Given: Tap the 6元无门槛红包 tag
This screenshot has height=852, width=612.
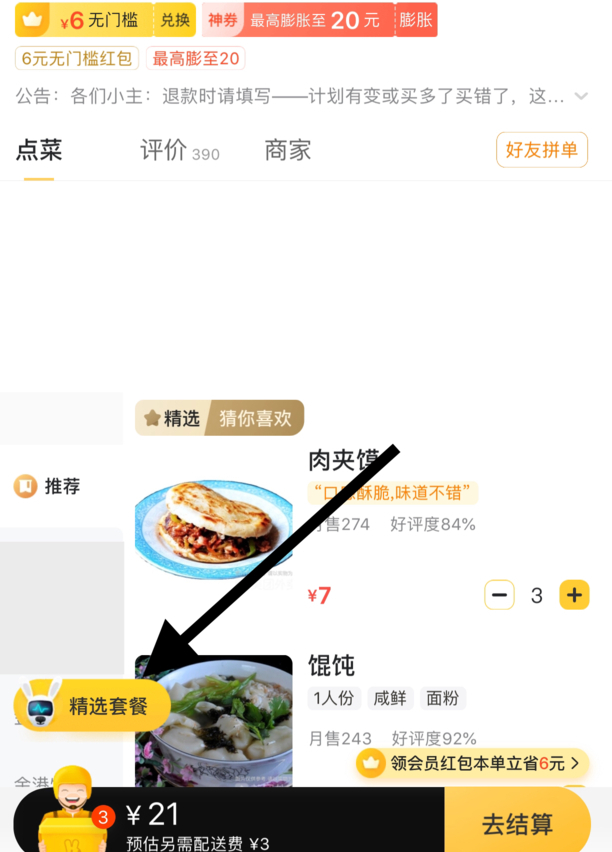Looking at the screenshot, I should (77, 58).
